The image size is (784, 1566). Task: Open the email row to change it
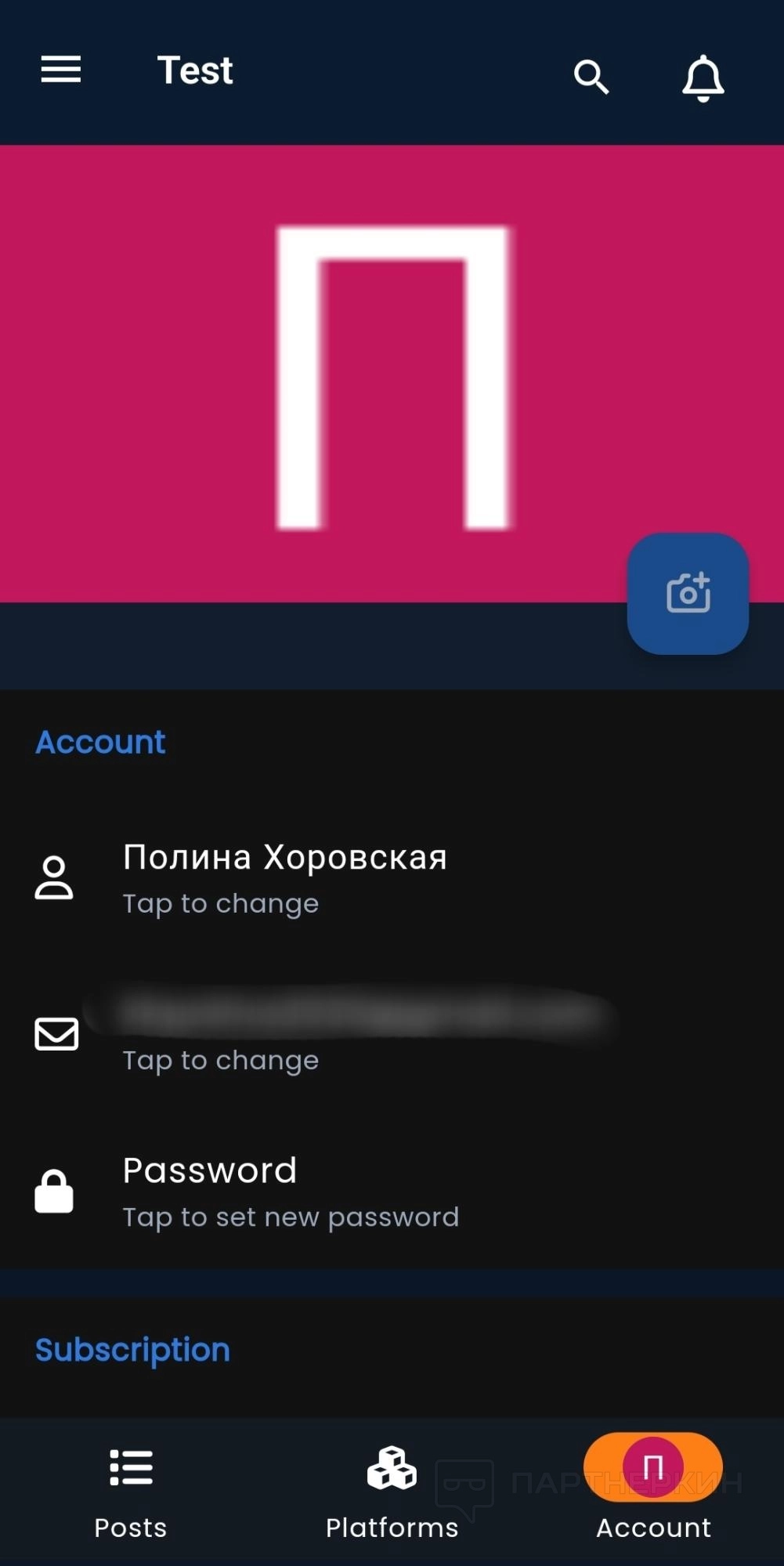[313, 1034]
